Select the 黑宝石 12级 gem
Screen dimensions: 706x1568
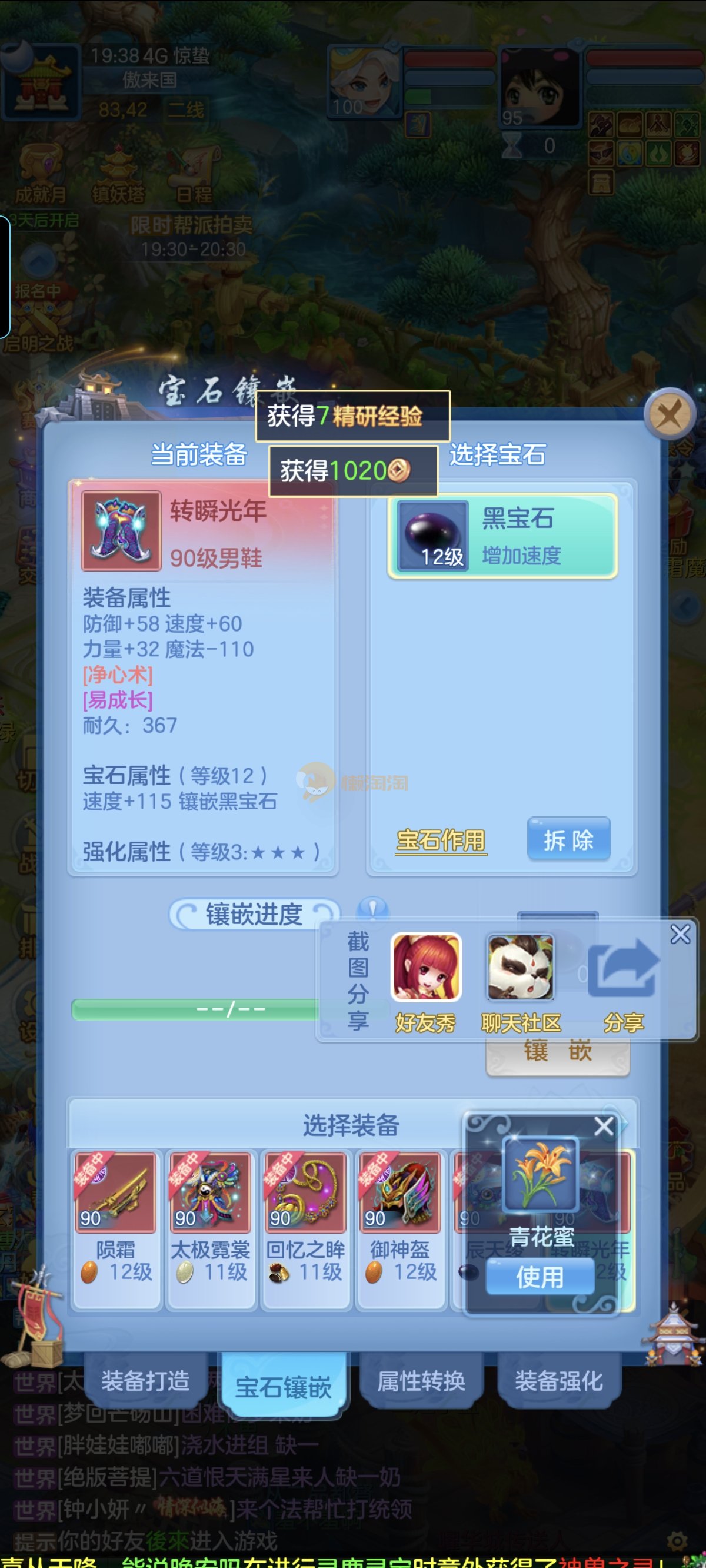(x=502, y=536)
